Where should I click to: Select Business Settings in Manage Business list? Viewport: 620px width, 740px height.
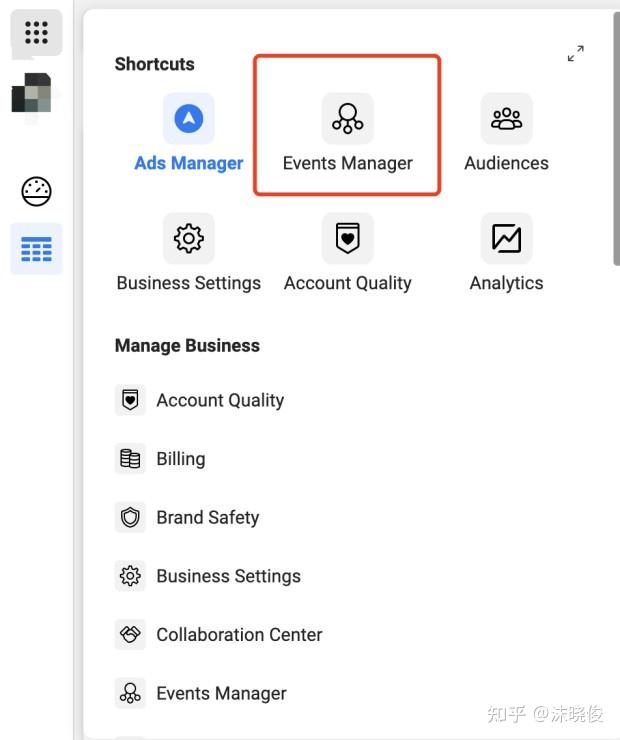pos(228,576)
